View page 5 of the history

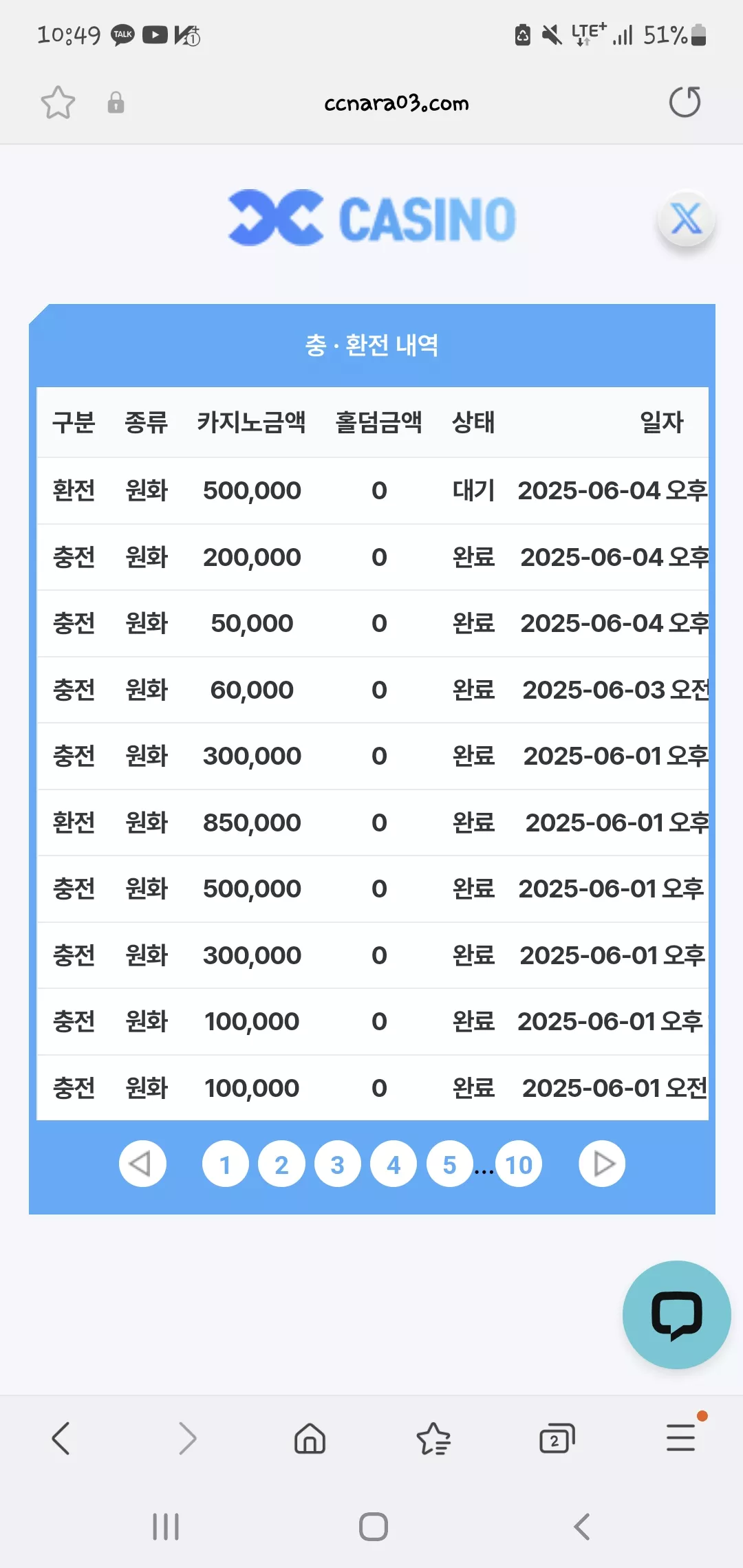tap(449, 1164)
